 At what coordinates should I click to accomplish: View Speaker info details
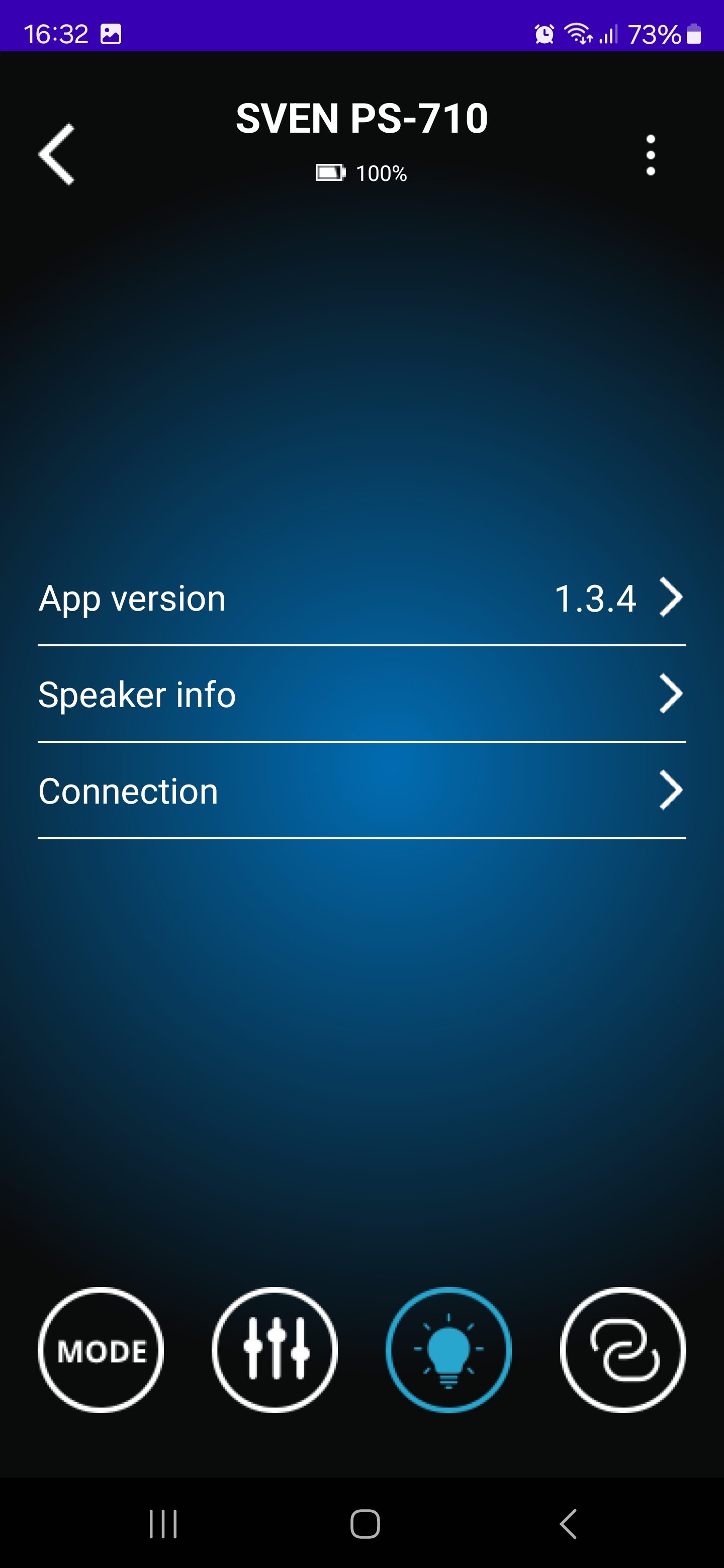(x=361, y=695)
